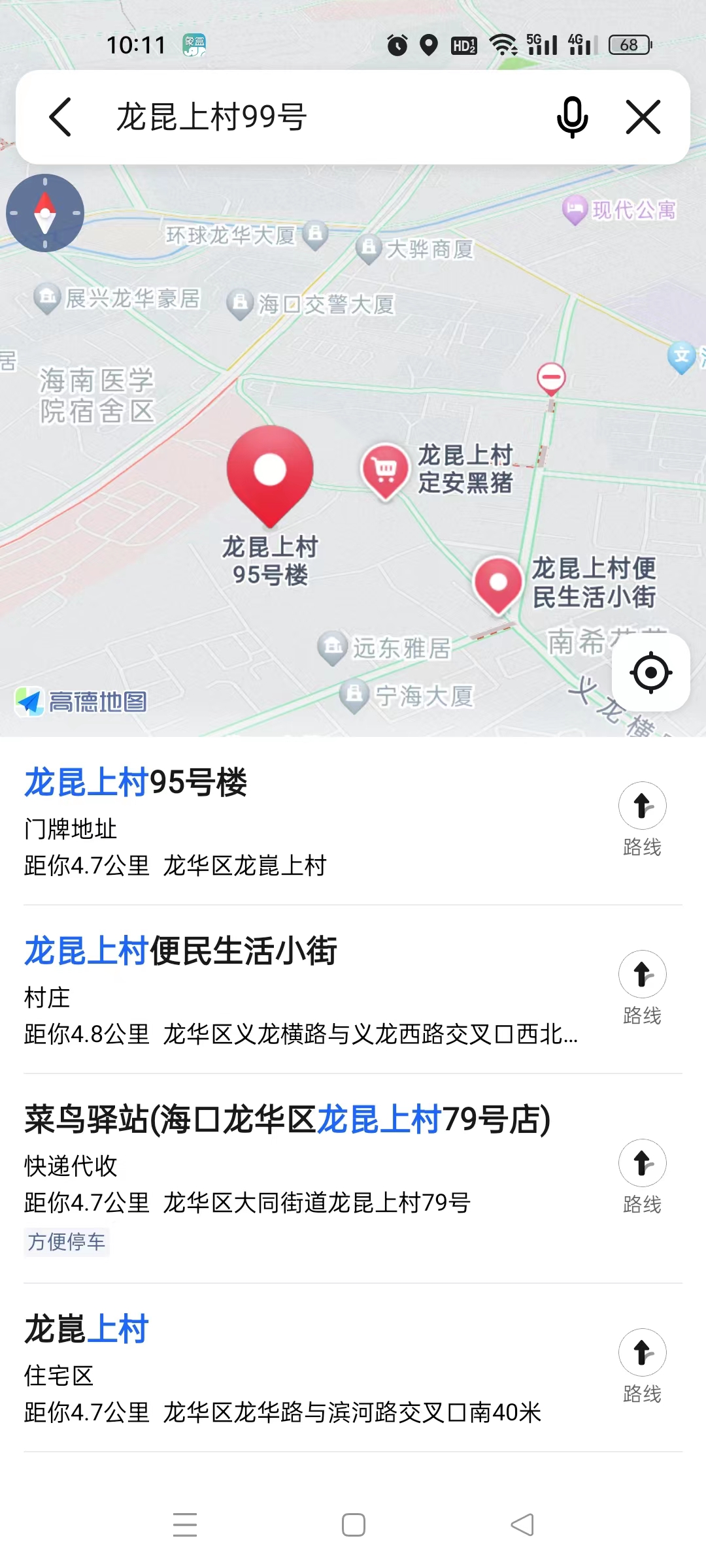Tap the 龙昆上村便民生活小街 map pin
This screenshot has width=706, height=1568.
point(498,583)
